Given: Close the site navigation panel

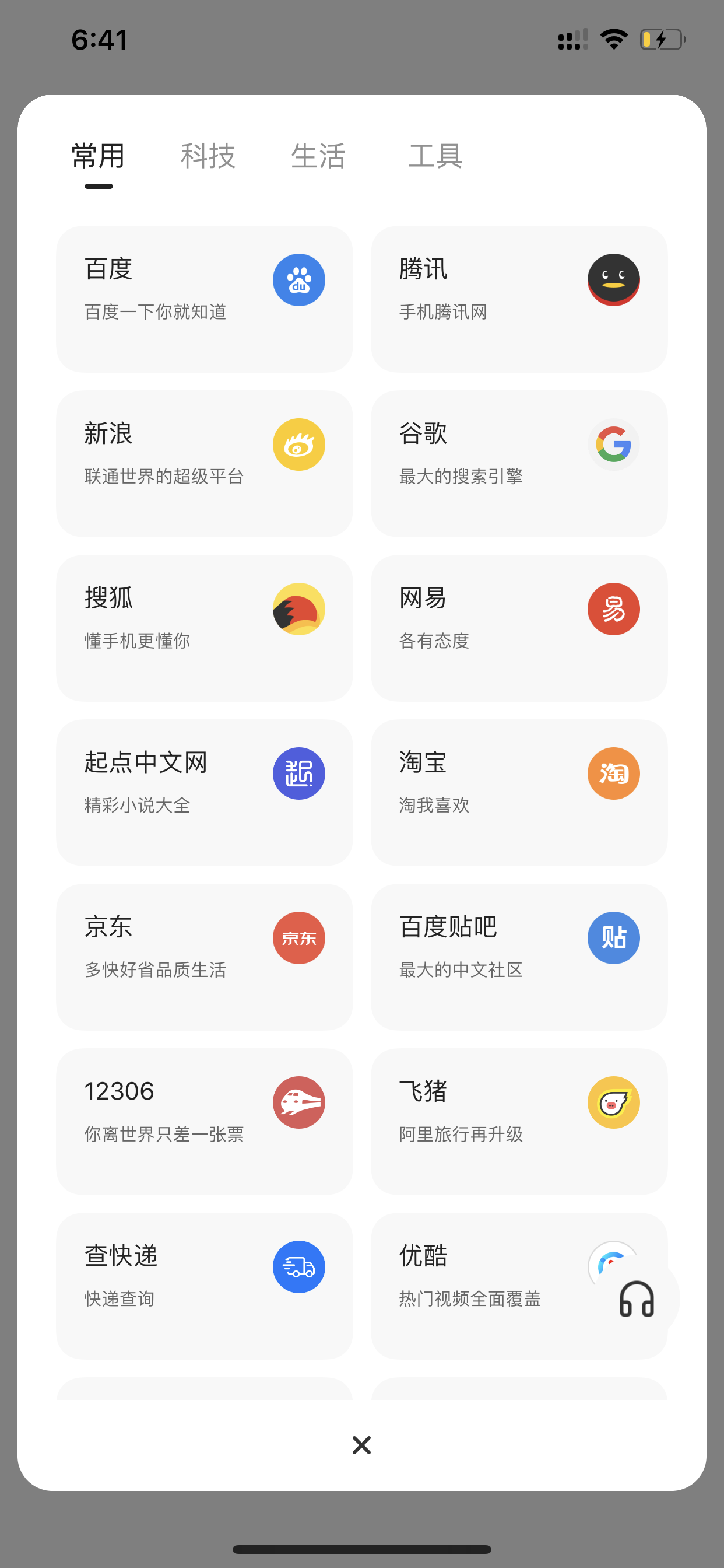Looking at the screenshot, I should (361, 1444).
